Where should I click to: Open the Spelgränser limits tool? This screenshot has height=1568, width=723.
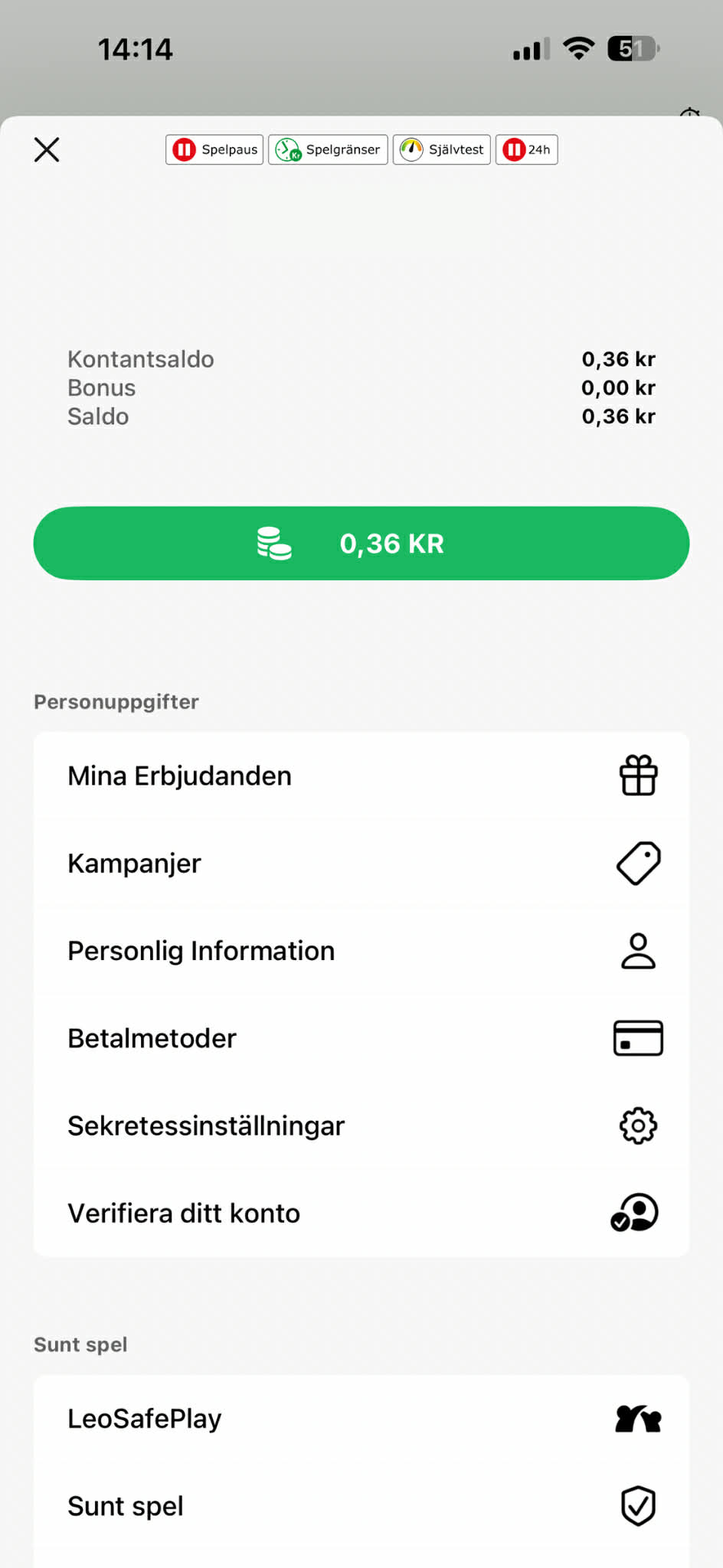click(x=328, y=149)
